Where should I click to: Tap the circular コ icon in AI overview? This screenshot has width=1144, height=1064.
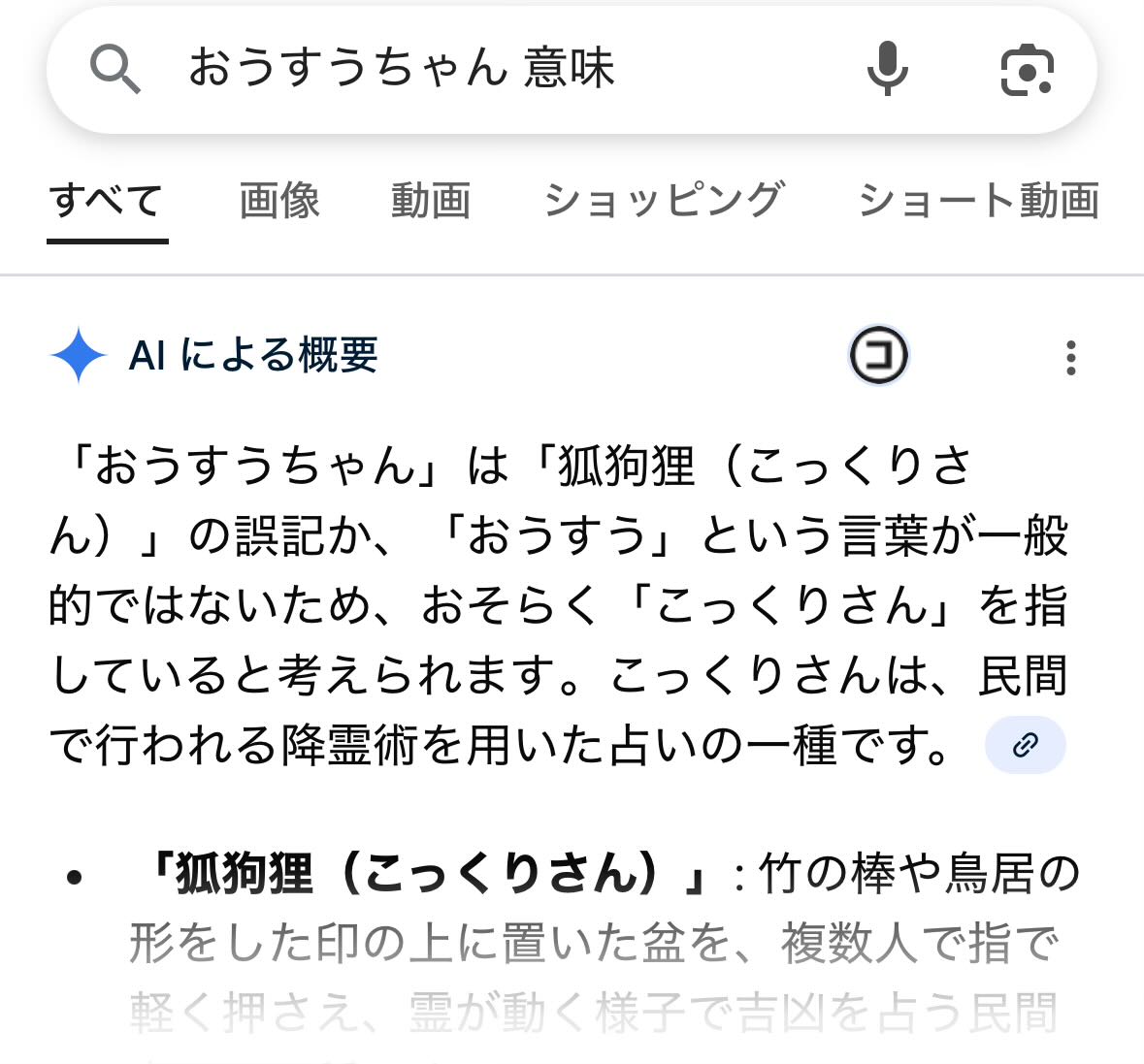pos(879,356)
